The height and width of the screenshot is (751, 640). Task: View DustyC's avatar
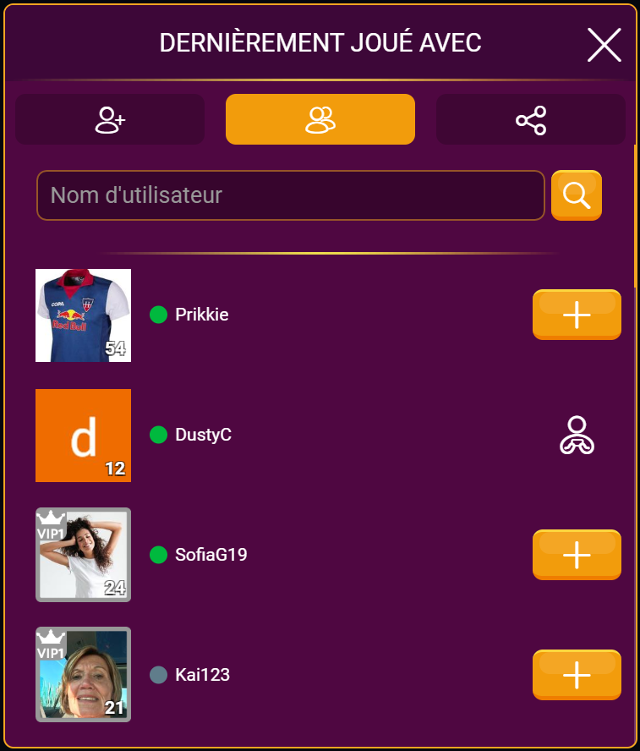[x=83, y=435]
